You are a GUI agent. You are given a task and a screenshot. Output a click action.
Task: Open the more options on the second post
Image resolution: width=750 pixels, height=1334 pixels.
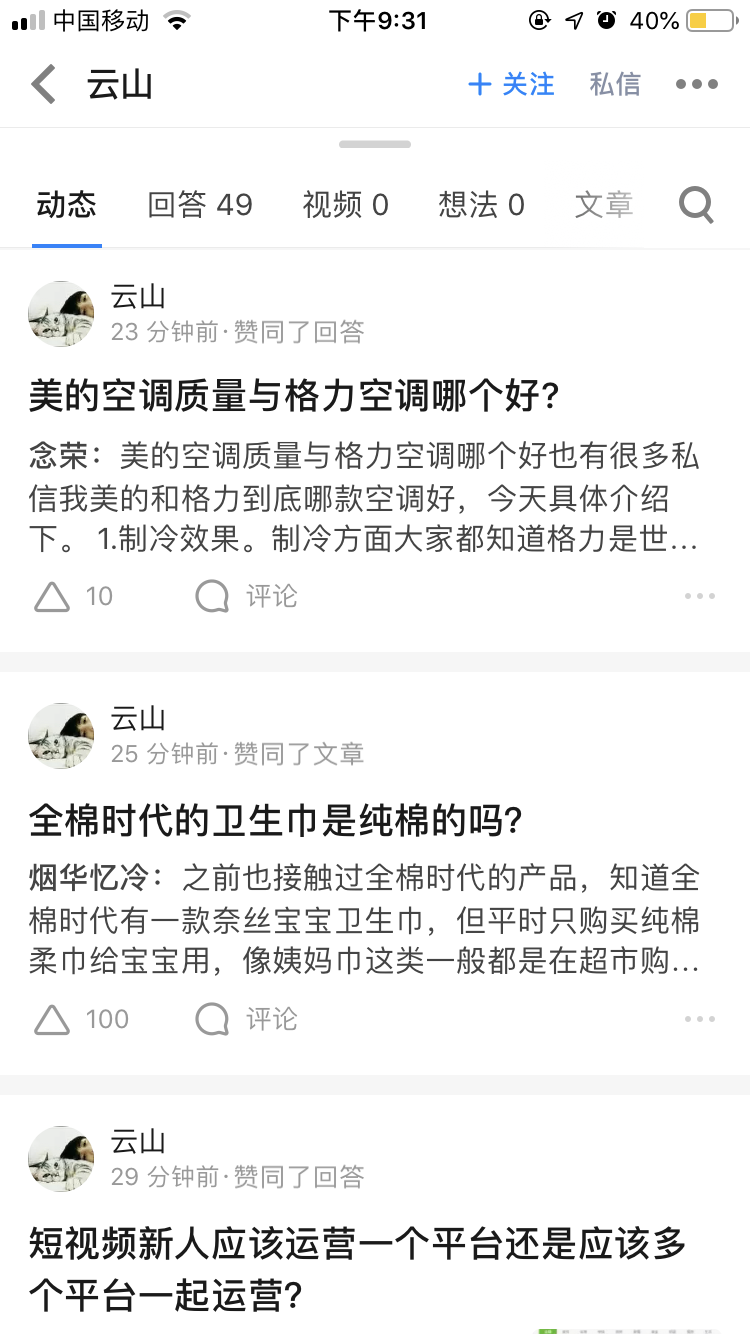(x=703, y=1018)
